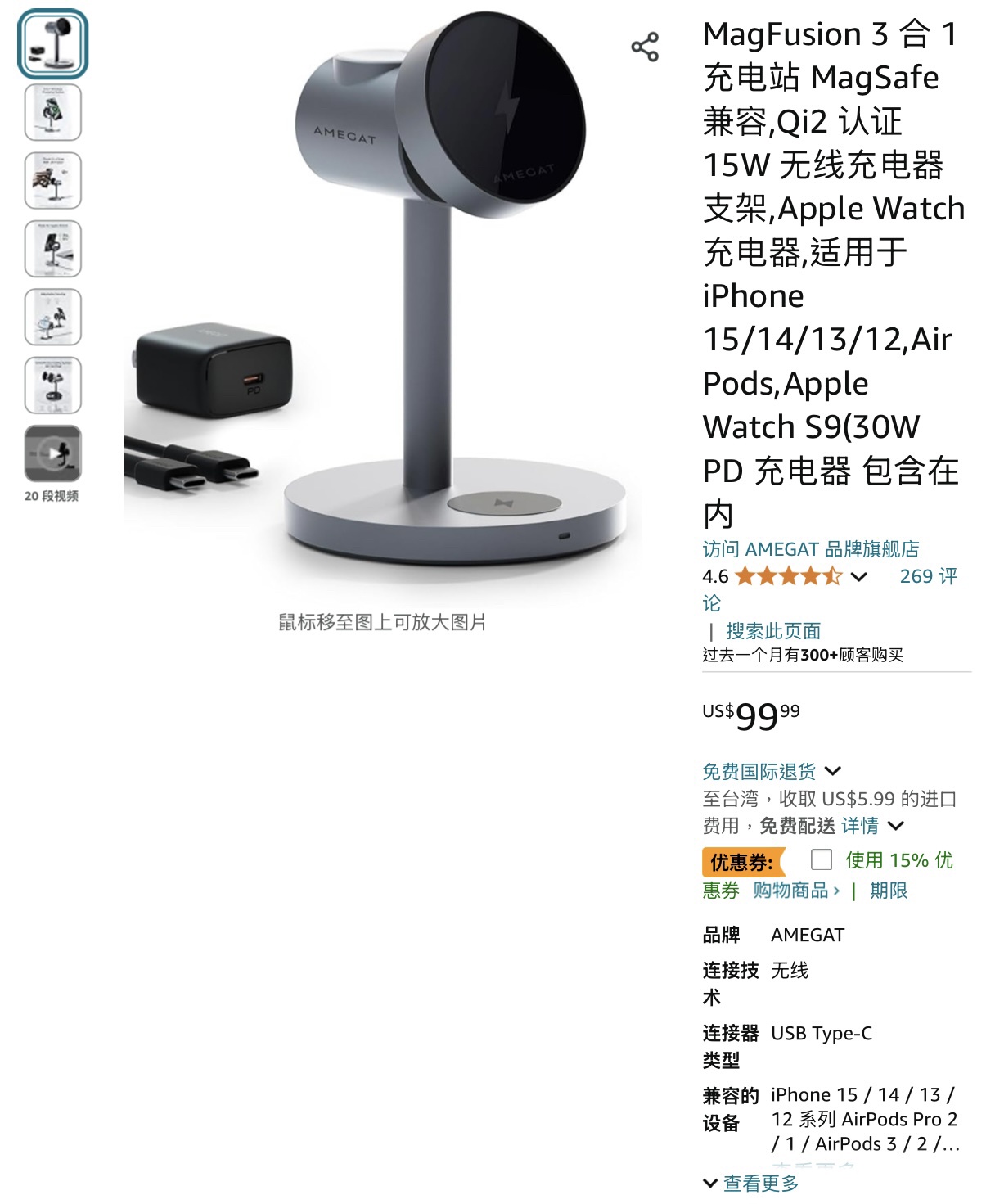Share this product listing

tap(645, 47)
